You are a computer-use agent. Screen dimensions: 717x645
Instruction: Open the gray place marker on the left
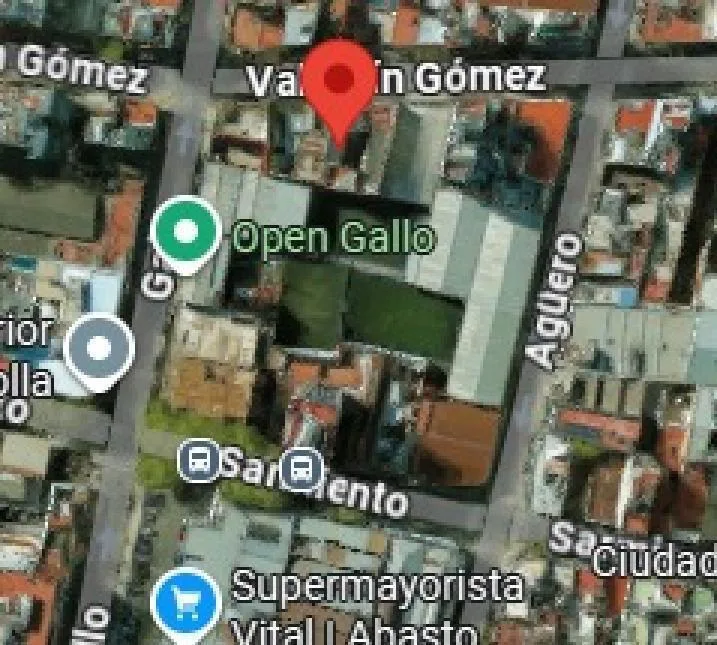tap(99, 349)
